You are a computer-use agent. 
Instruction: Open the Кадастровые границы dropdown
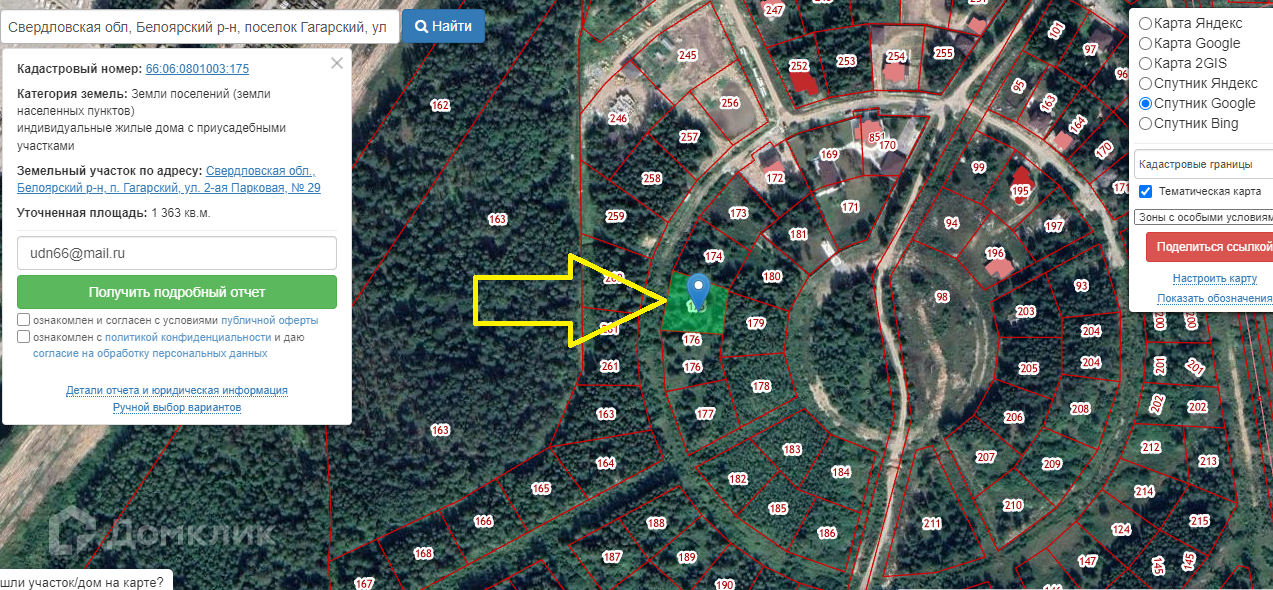coord(1203,164)
